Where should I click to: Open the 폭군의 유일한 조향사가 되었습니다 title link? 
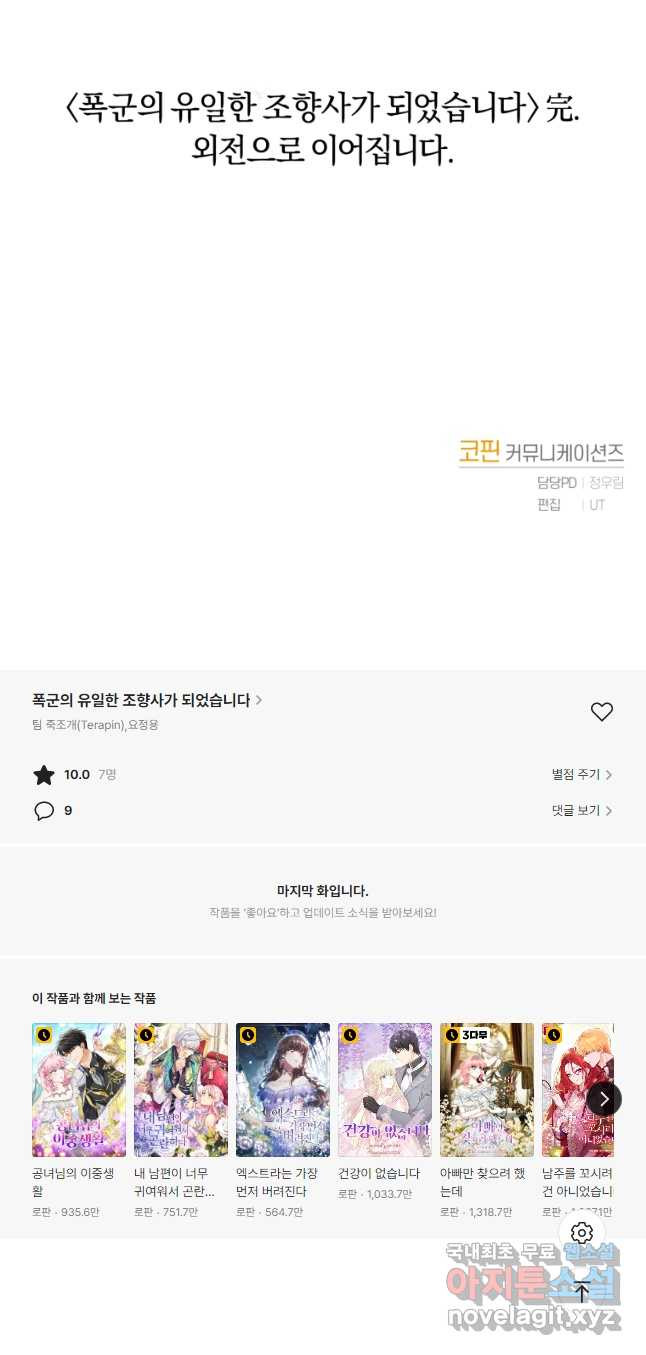pyautogui.click(x=147, y=700)
